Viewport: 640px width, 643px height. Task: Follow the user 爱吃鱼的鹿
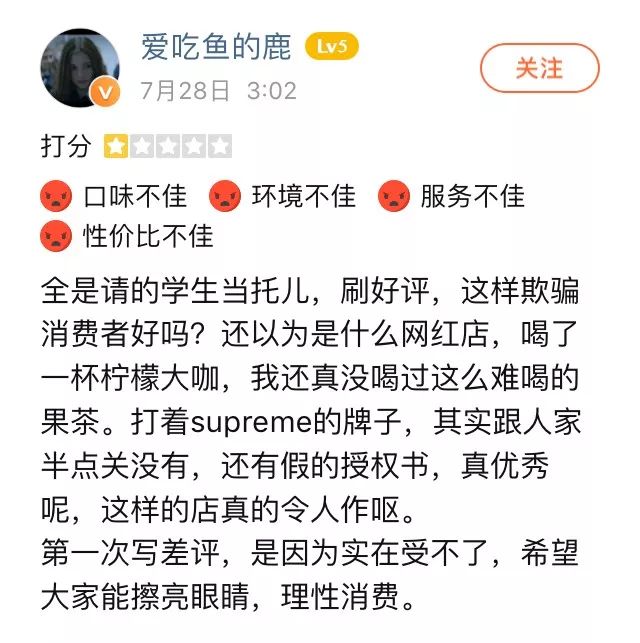click(539, 68)
